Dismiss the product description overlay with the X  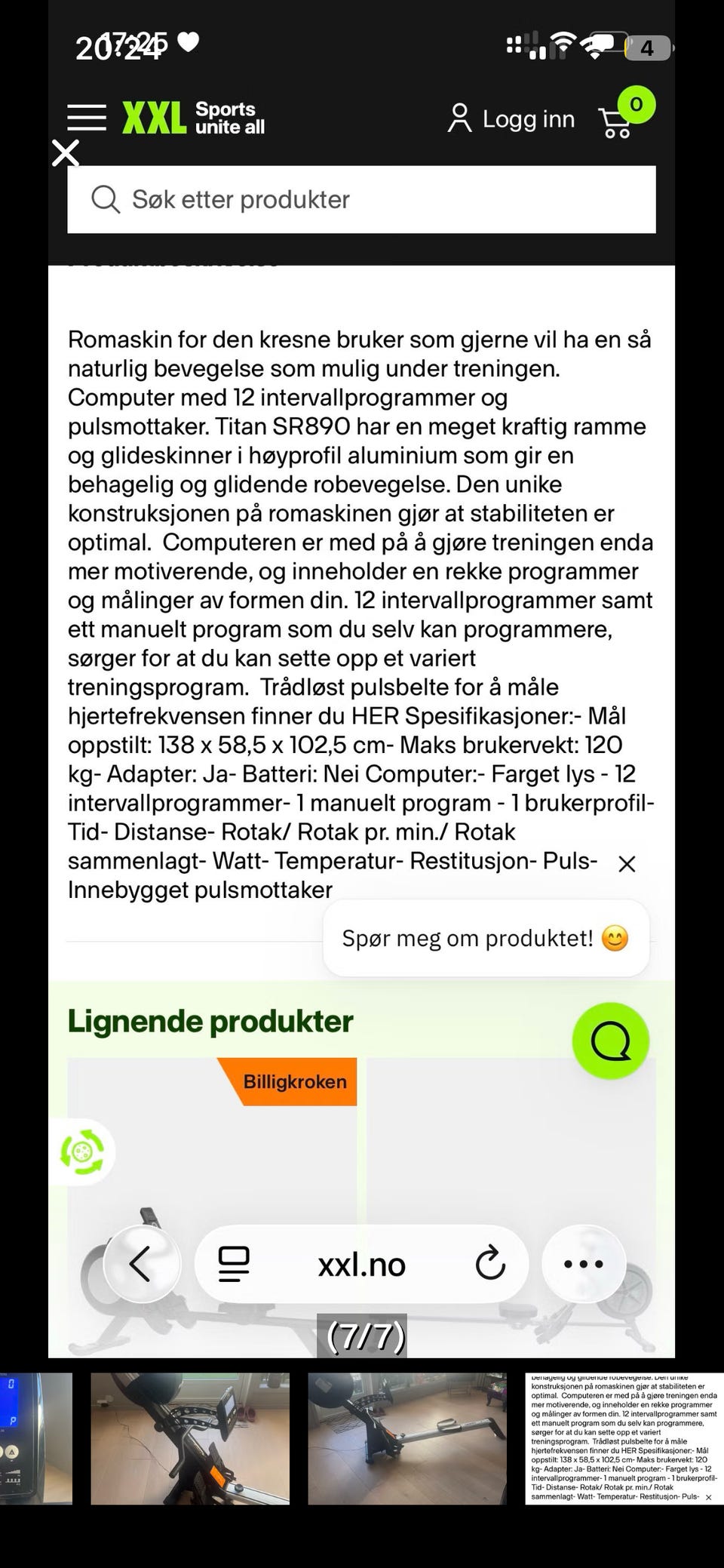[65, 153]
